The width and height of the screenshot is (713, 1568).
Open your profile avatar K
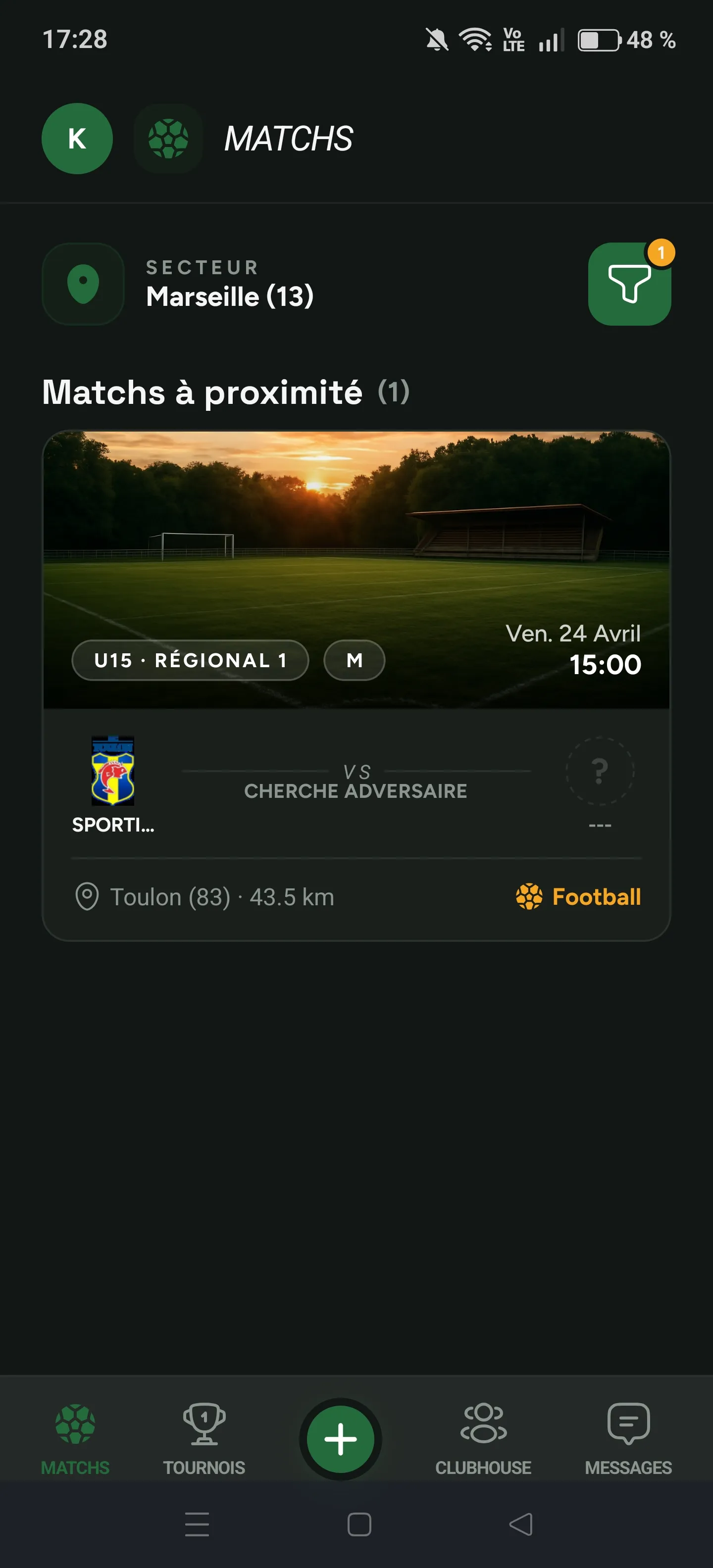(x=77, y=138)
